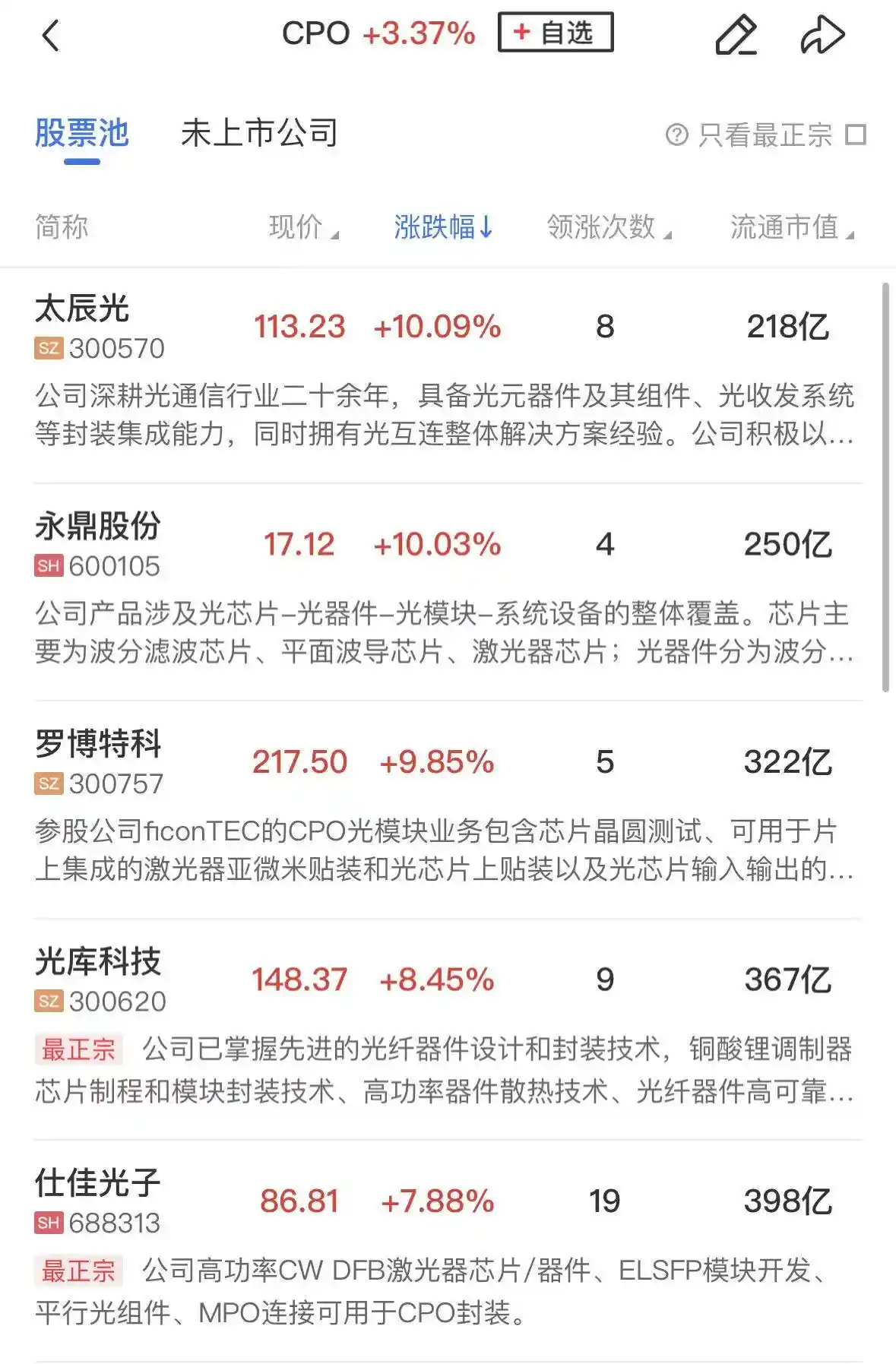Screen dimensions: 896x1364
Task: Select the 最正宗 tag under 光库科技
Action: (78, 1049)
